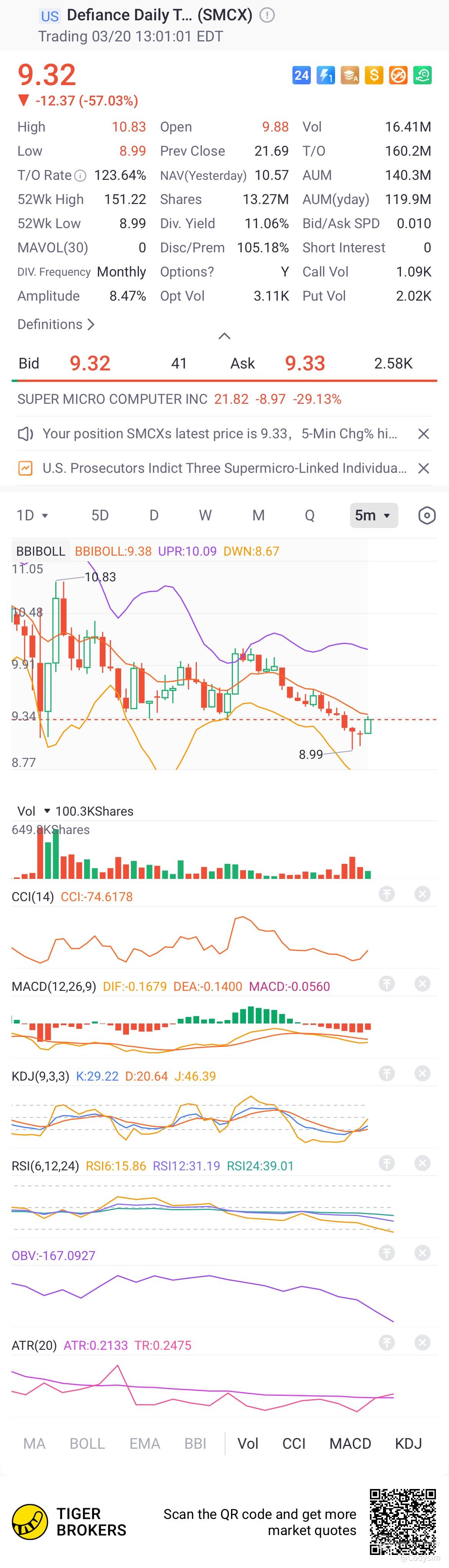Open the chart settings icon
The width and height of the screenshot is (449, 1568).
pyautogui.click(x=427, y=515)
